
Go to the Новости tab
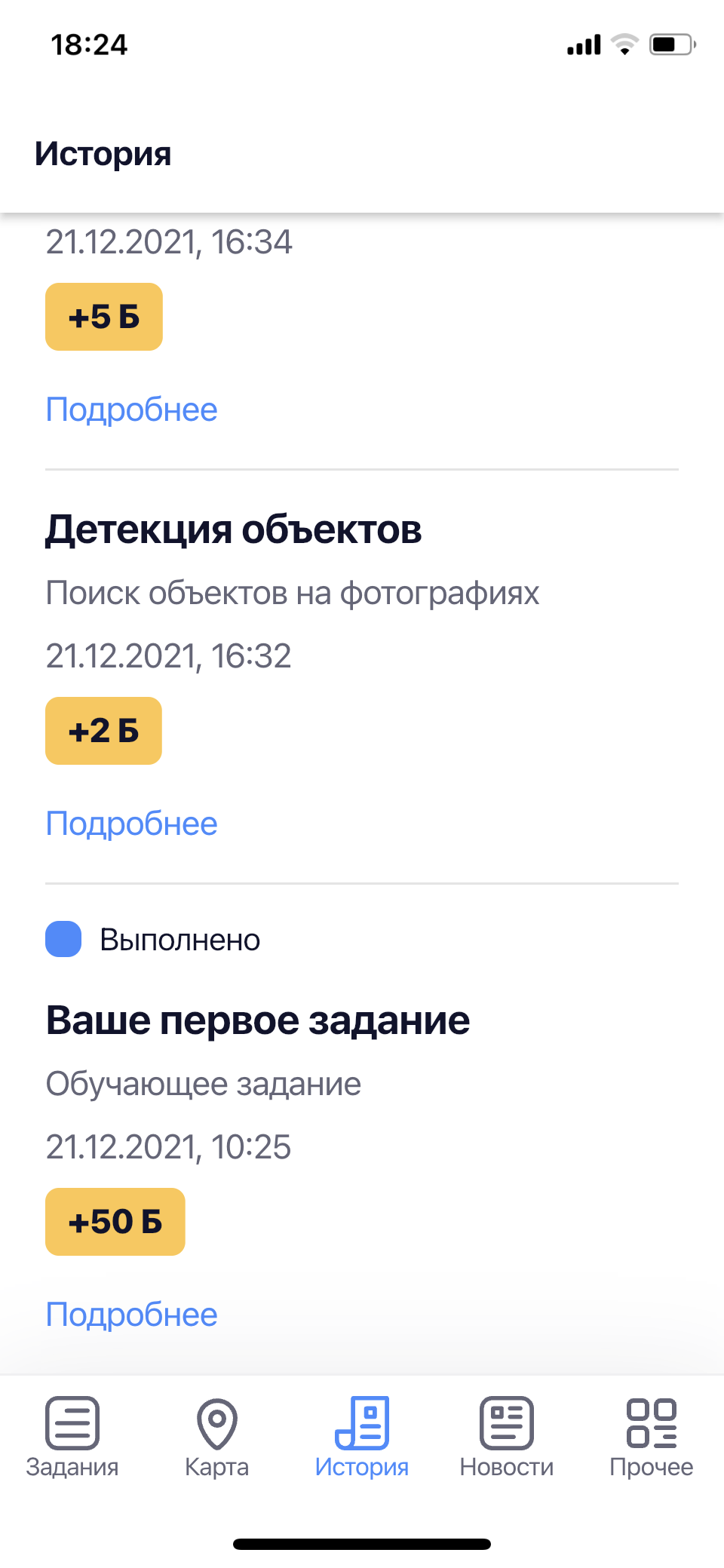click(507, 1437)
